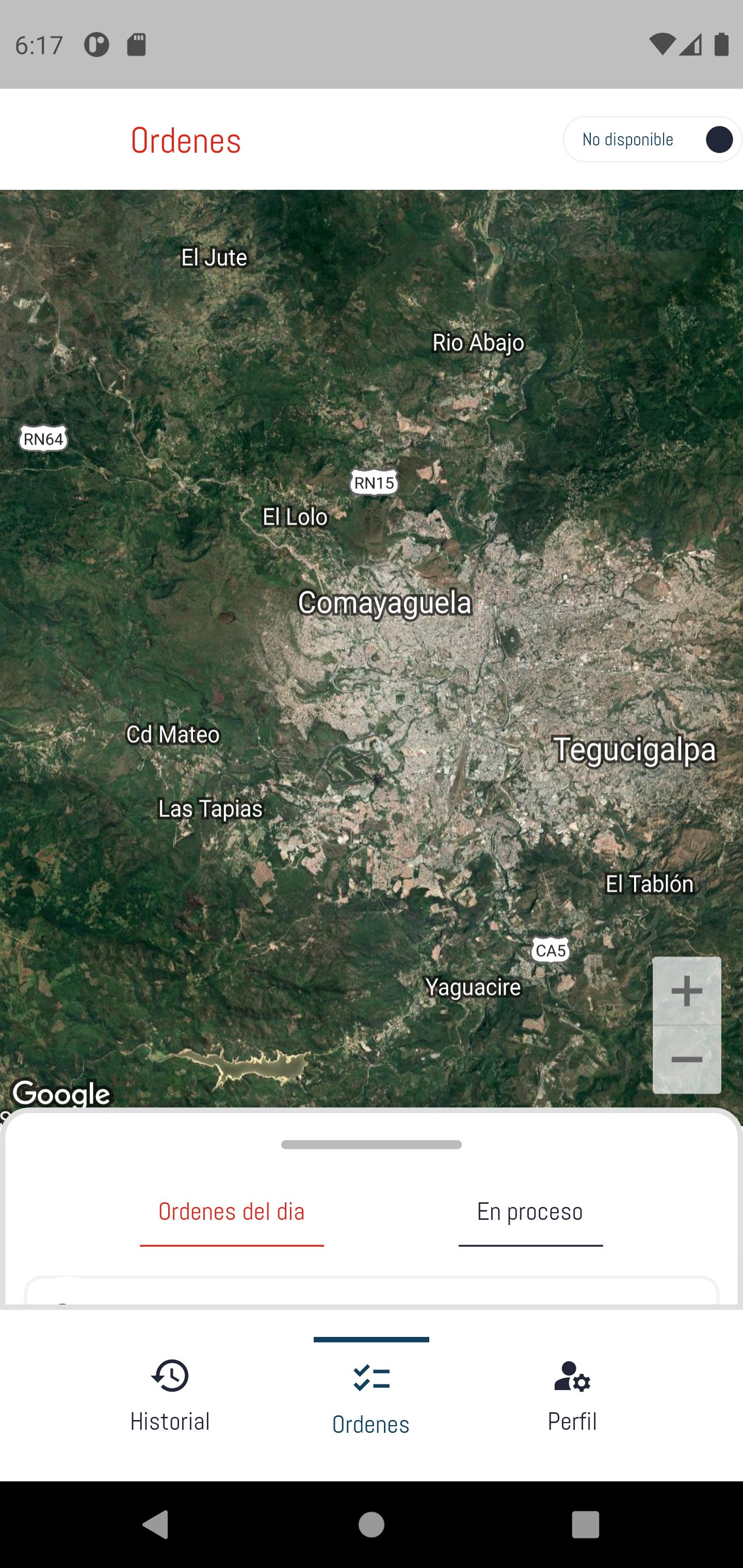Zoom in on the map
Image resolution: width=743 pixels, height=1568 pixels.
pyautogui.click(x=686, y=991)
